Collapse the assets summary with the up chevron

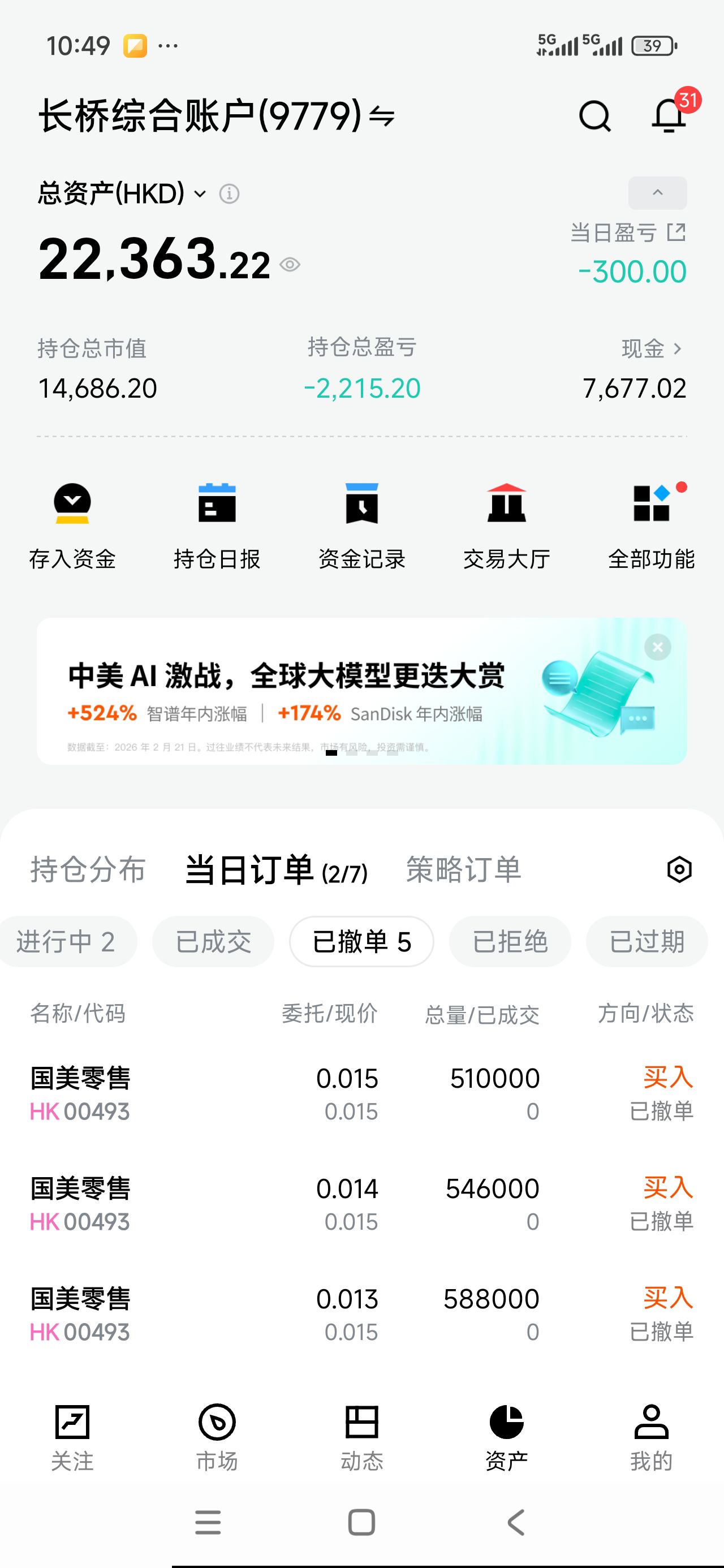click(657, 193)
